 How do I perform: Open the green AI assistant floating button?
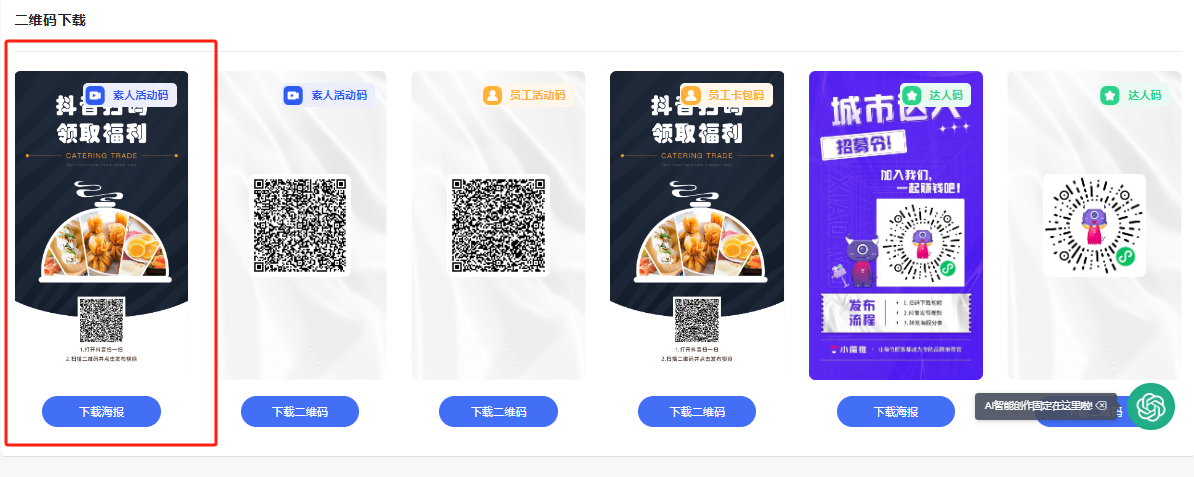[x=1151, y=406]
